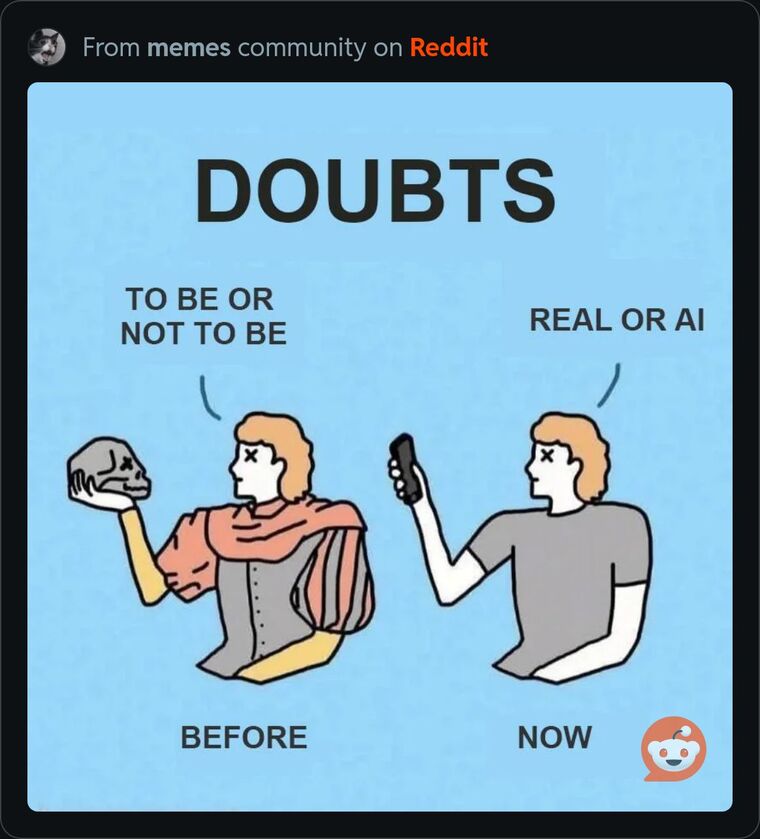Screen dimensions: 760x839
Task: Tap the memes community avatar
Action: pos(48,47)
